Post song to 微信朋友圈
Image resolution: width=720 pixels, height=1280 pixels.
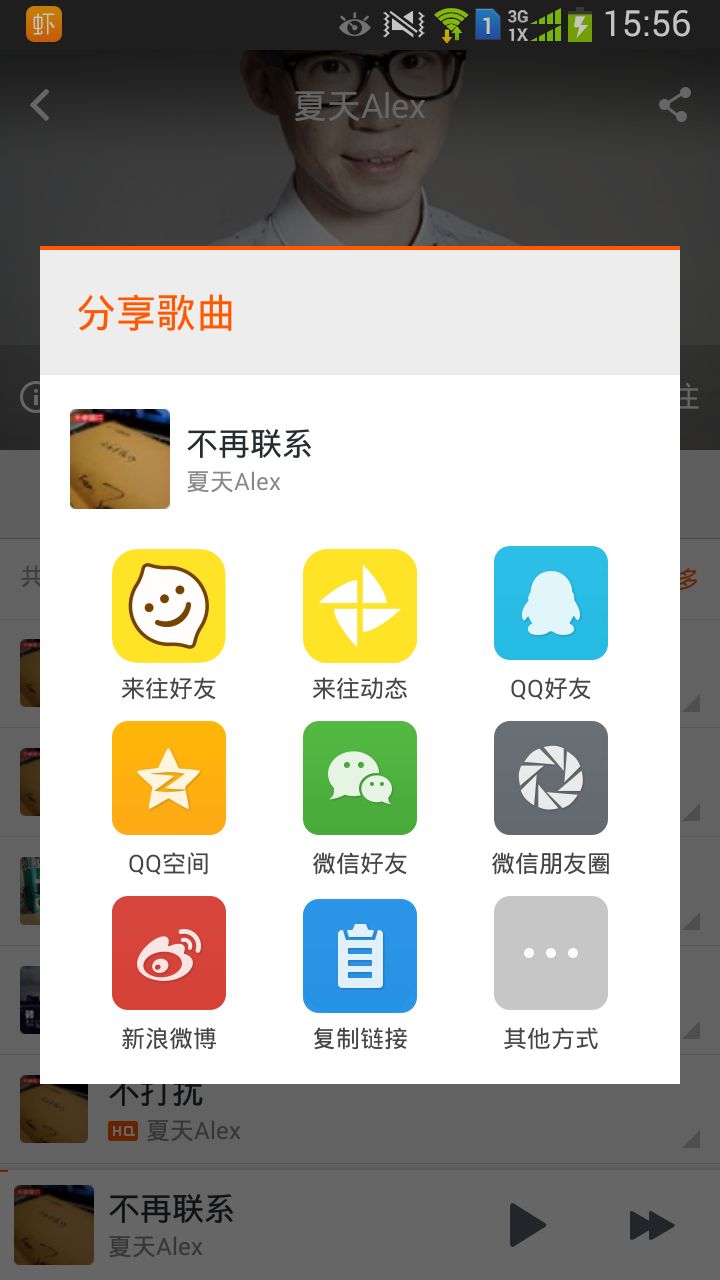(x=551, y=778)
